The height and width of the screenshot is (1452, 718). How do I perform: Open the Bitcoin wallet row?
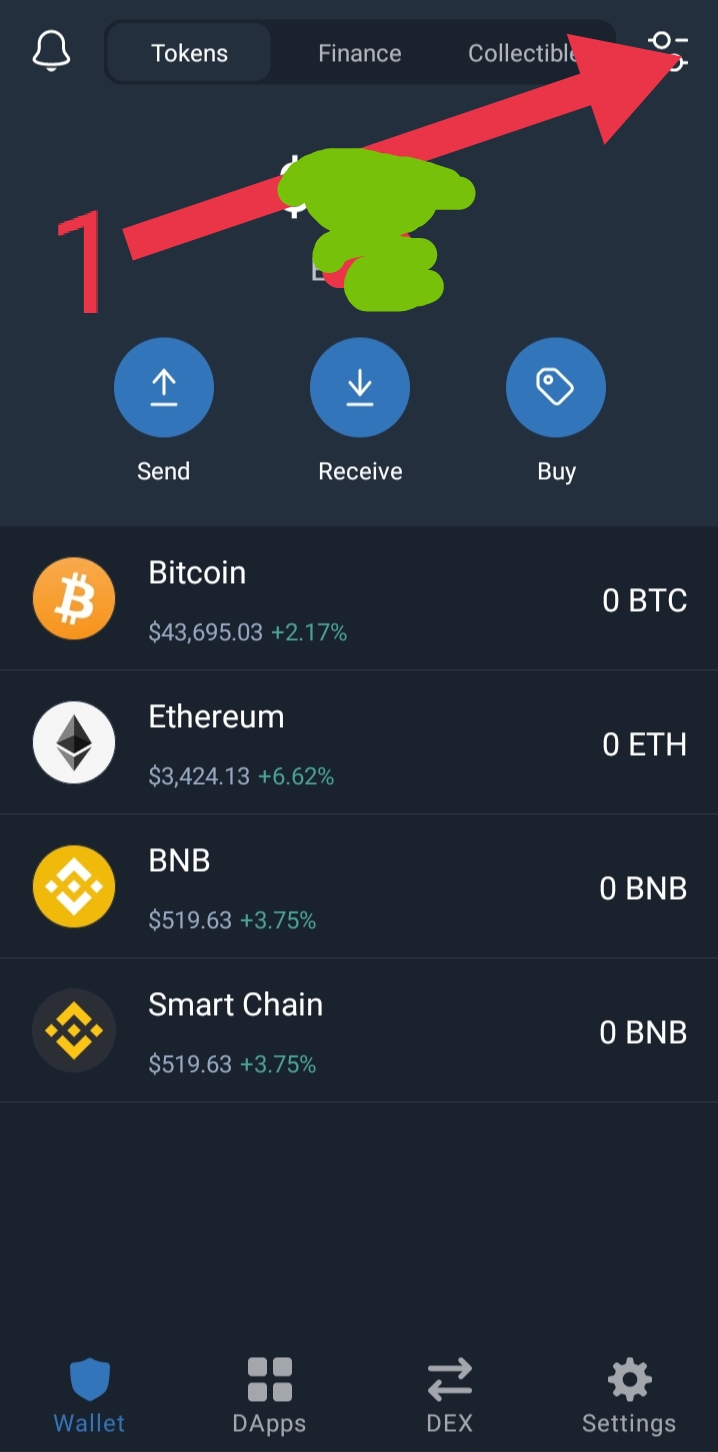359,599
